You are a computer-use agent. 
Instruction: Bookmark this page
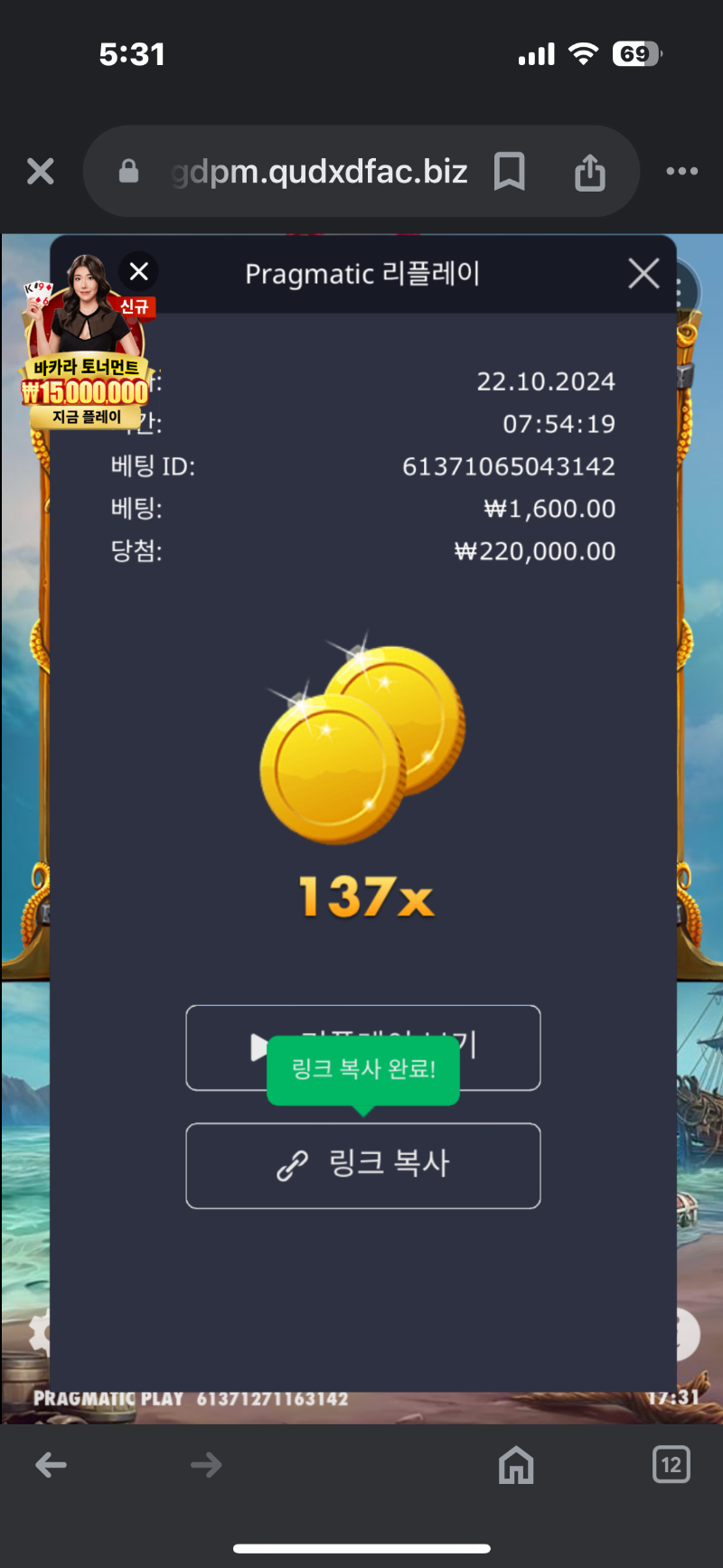510,171
